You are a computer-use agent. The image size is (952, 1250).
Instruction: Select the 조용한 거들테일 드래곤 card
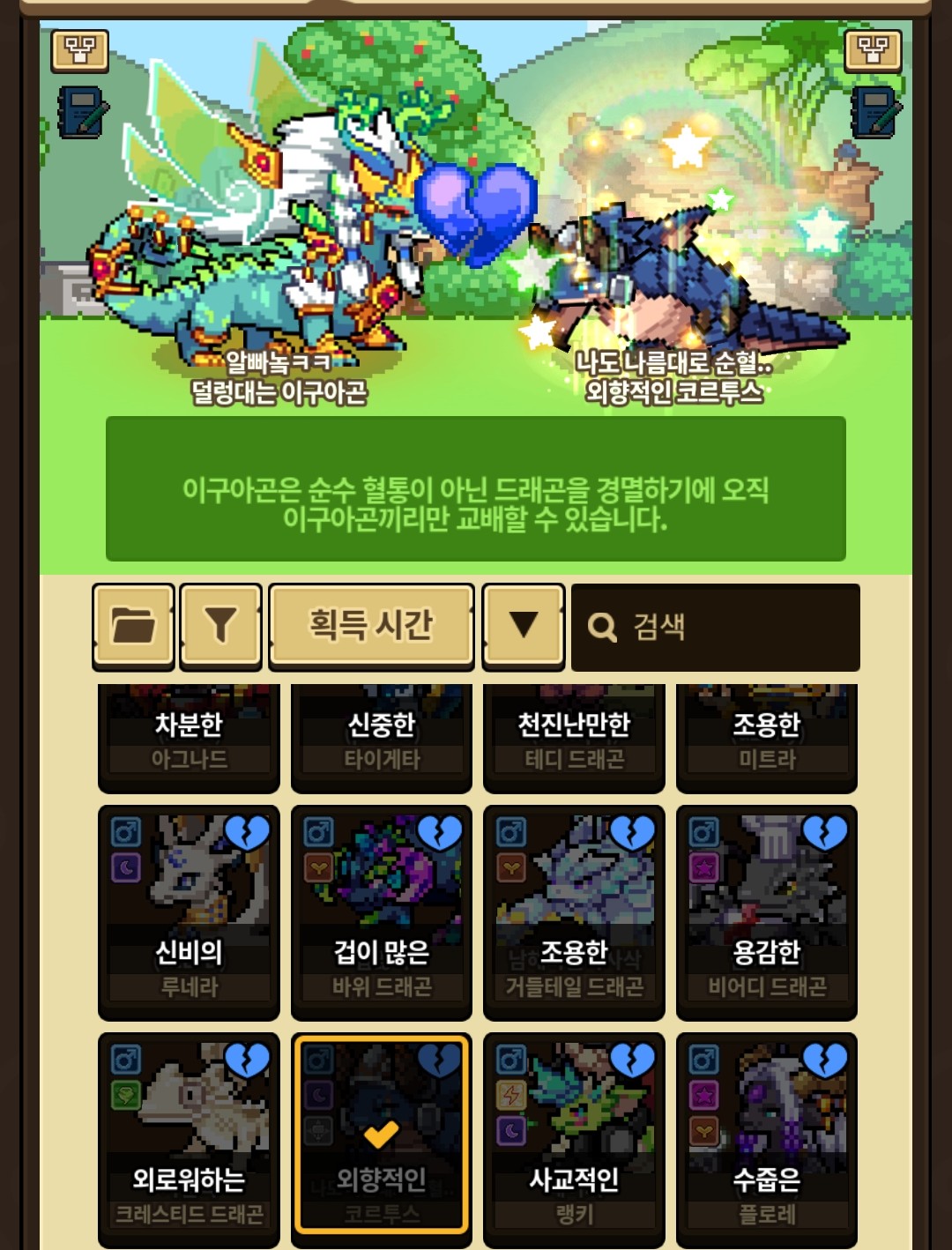574,912
